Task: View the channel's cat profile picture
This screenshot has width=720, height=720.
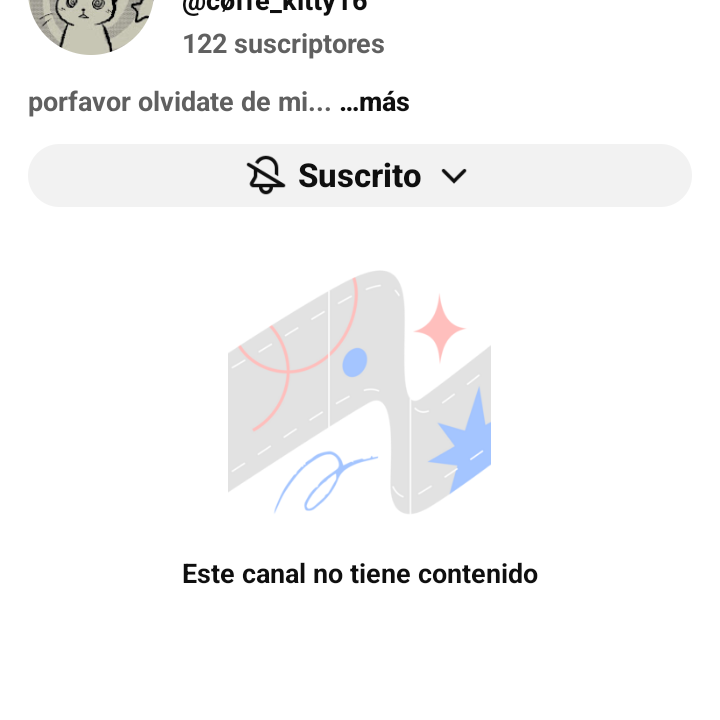Action: (92, 20)
